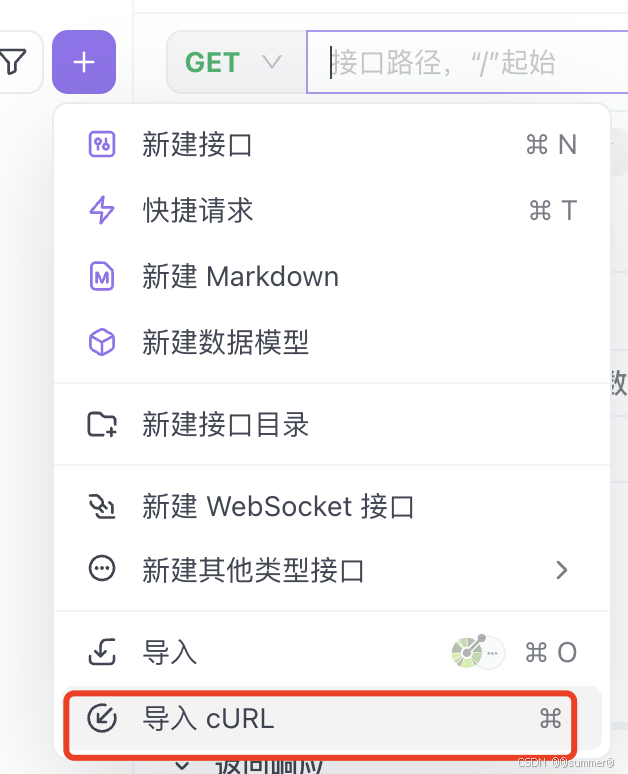Open the filter icon
The image size is (628, 774).
(12, 63)
